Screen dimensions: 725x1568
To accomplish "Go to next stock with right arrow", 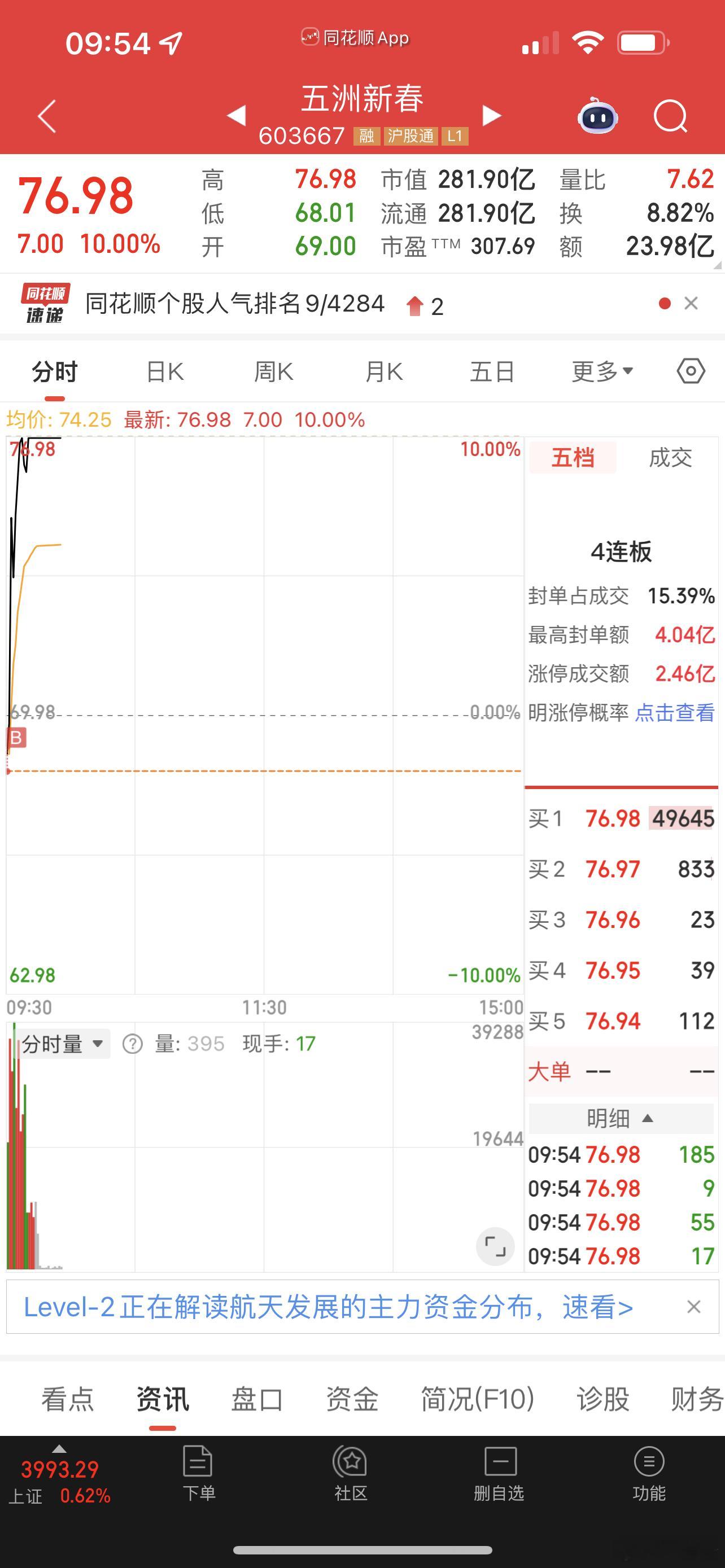I will pos(492,116).
